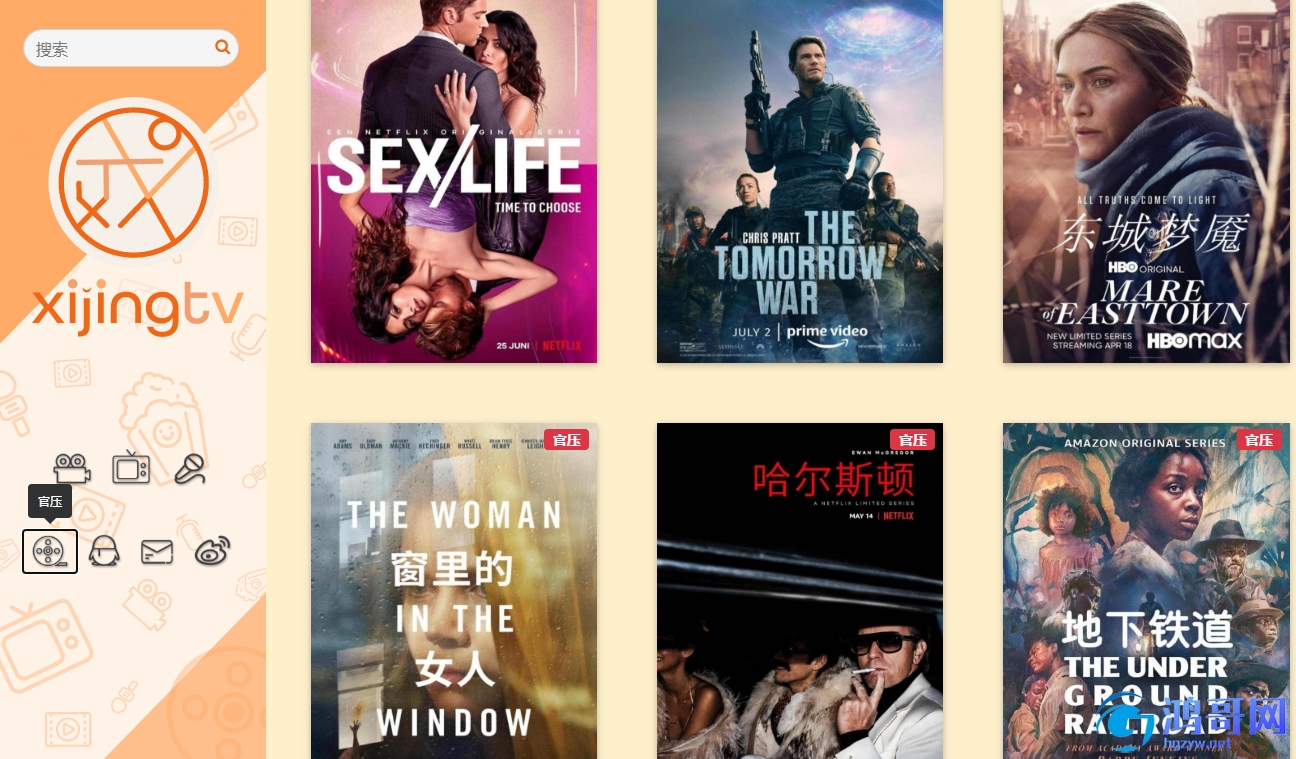Tap the orange search magnifier icon
Screen dimensions: 1296x759
[x=222, y=47]
